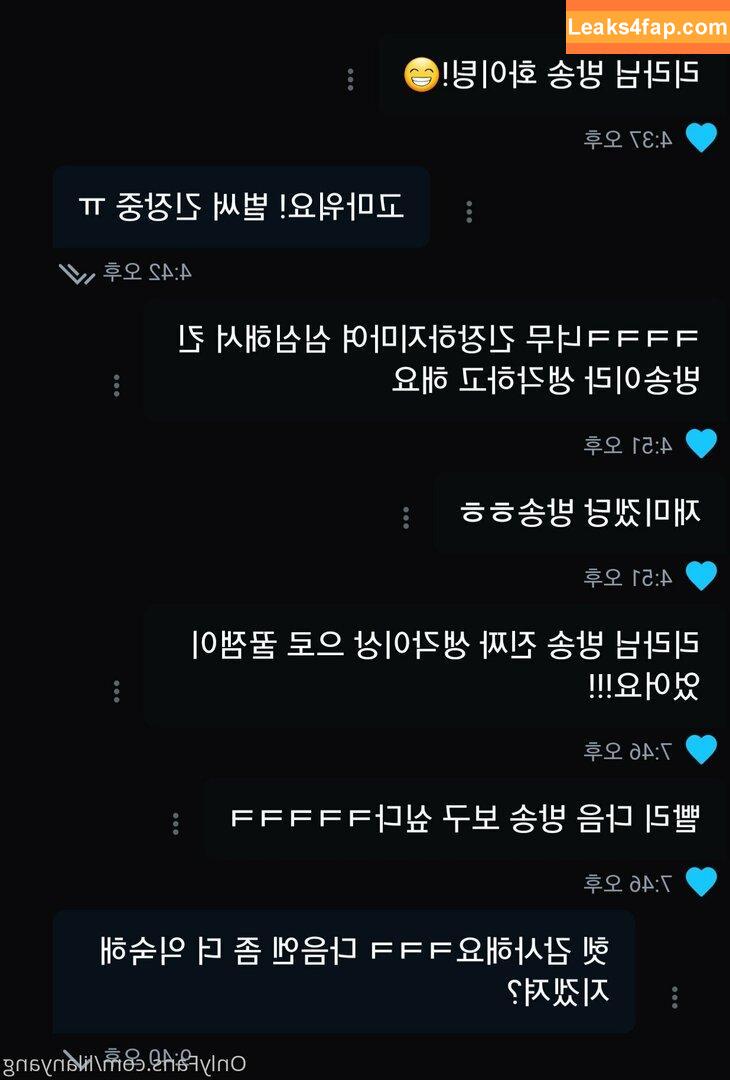Tap the heart under the 4:37 오후 message
This screenshot has height=1080, width=730.
(x=701, y=138)
